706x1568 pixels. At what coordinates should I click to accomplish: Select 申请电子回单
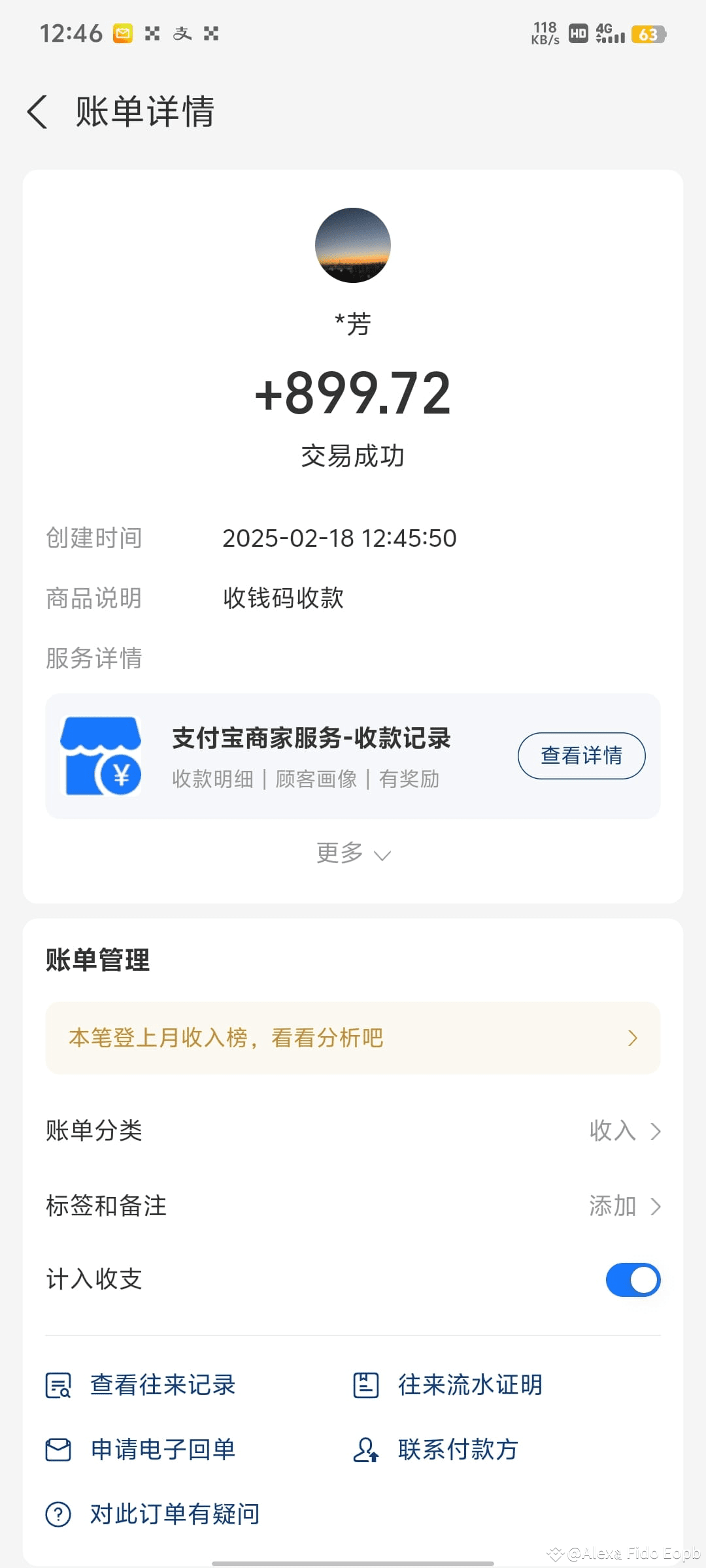click(x=142, y=1450)
